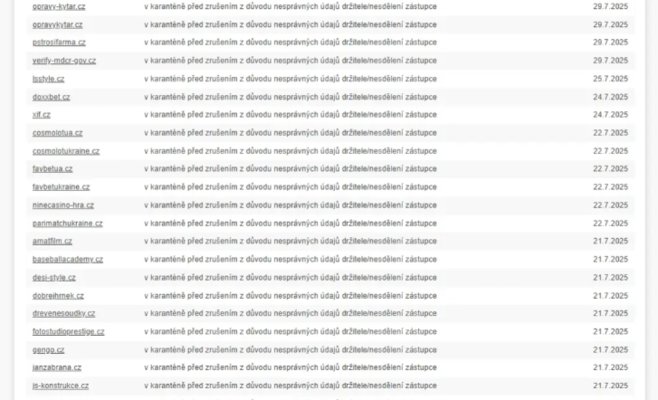The width and height of the screenshot is (658, 400).
Task: Open baseballacademy.cz domain link
Action: (67, 259)
